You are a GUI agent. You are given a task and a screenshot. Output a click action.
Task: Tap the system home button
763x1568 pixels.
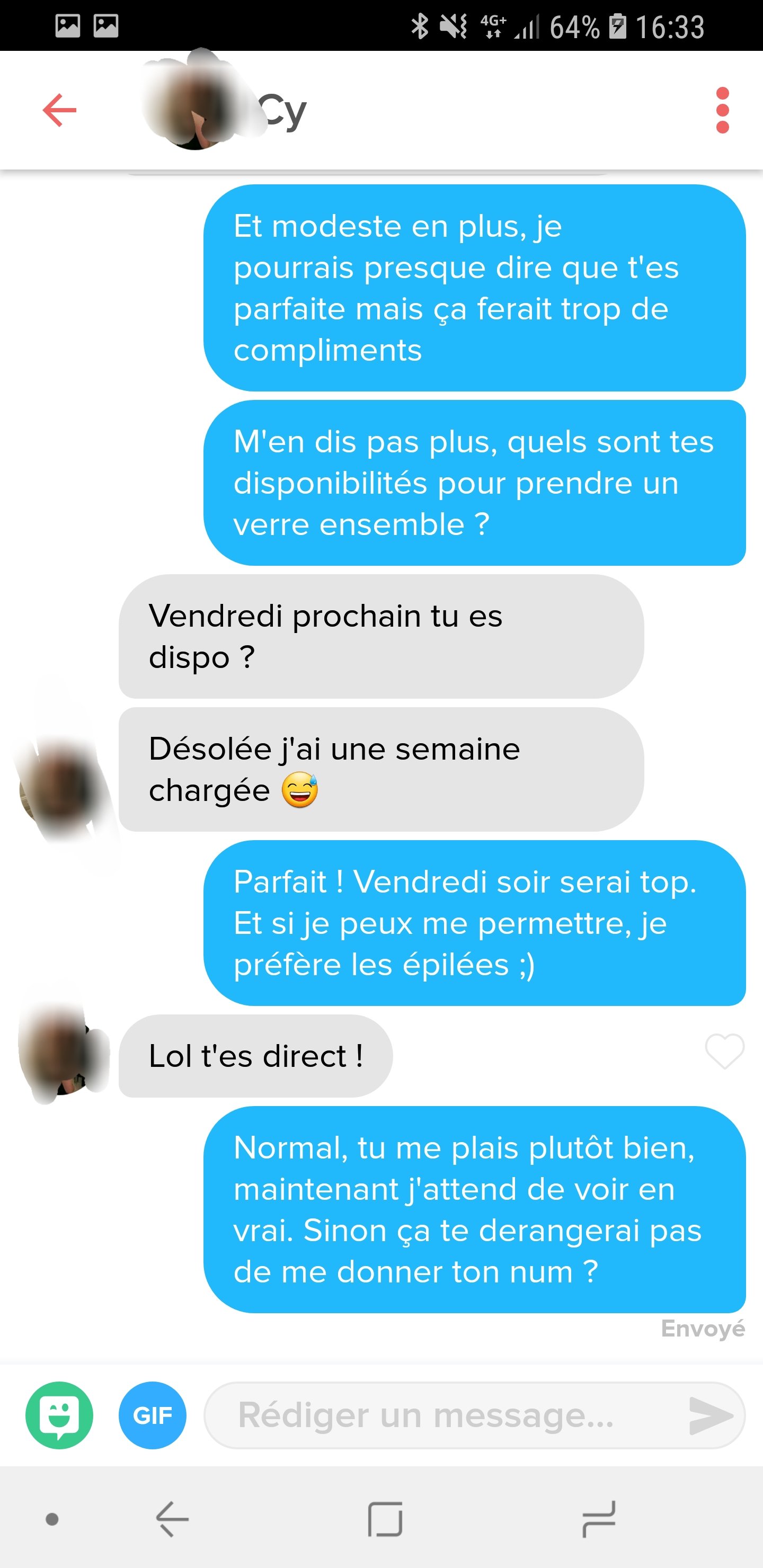[x=385, y=1519]
